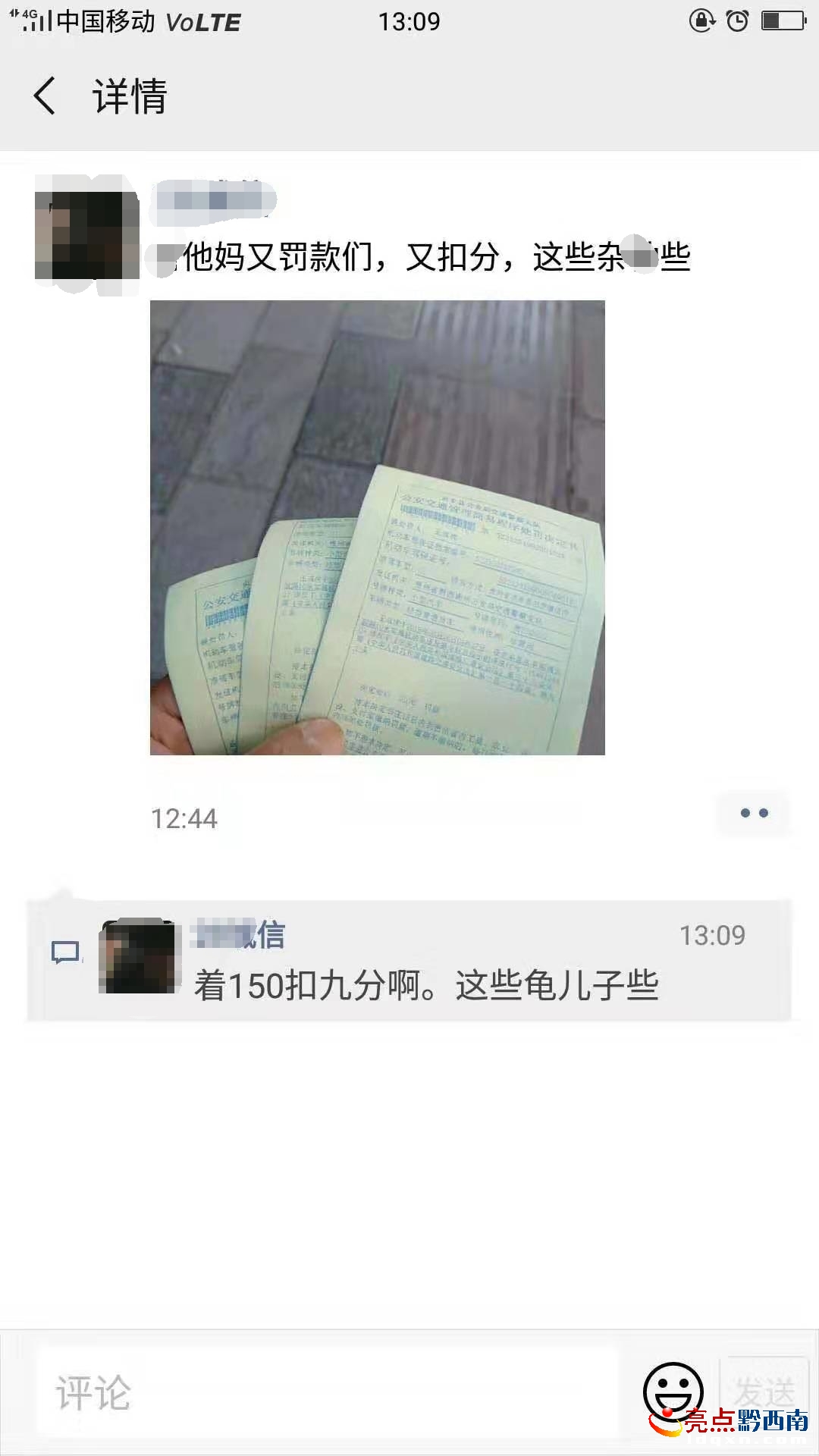Viewport: 819px width, 1456px height.
Task: Tap the 发送 send button
Action: 764,1391
